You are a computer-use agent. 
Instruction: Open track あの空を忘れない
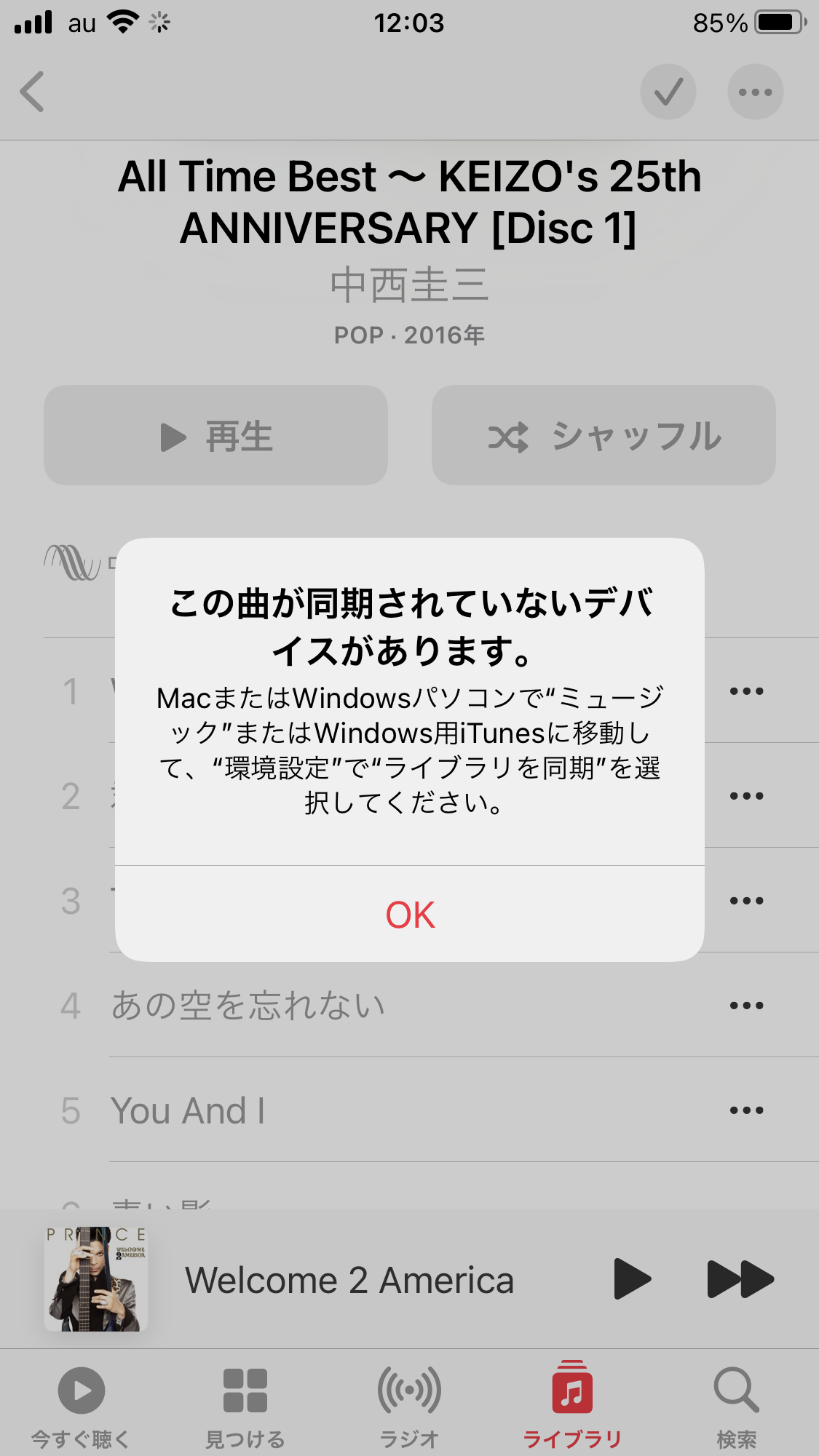pyautogui.click(x=248, y=1006)
